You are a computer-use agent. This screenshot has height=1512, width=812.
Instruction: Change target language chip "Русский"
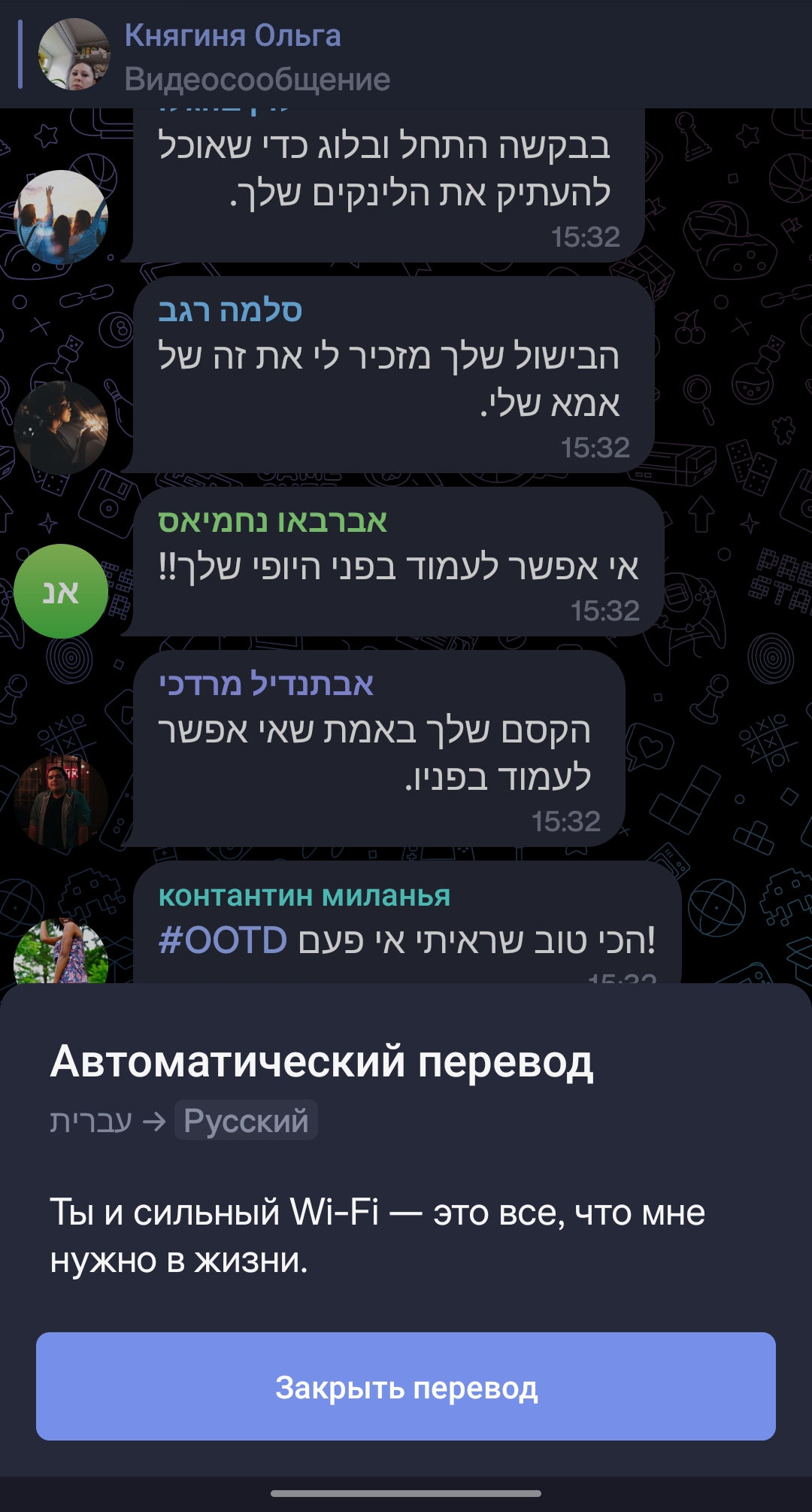point(246,1120)
